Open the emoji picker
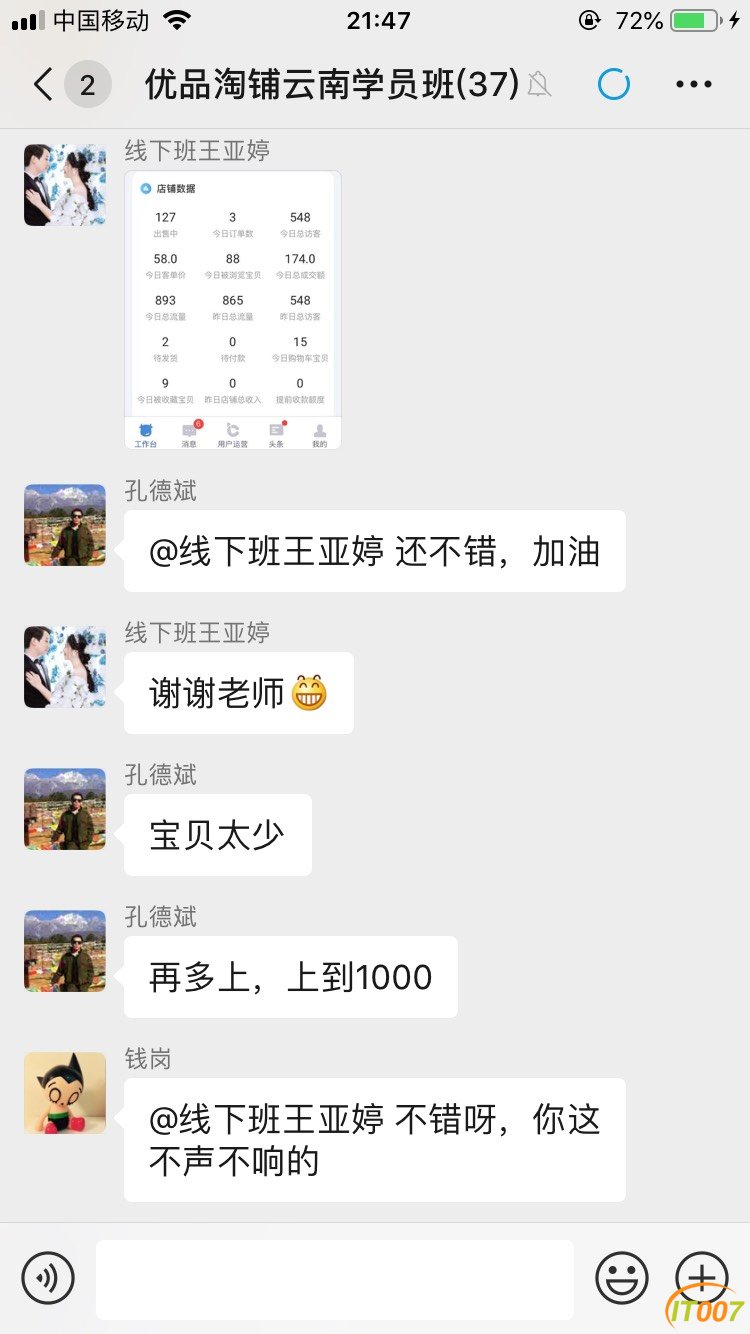Image resolution: width=750 pixels, height=1334 pixels. pyautogui.click(x=622, y=1278)
